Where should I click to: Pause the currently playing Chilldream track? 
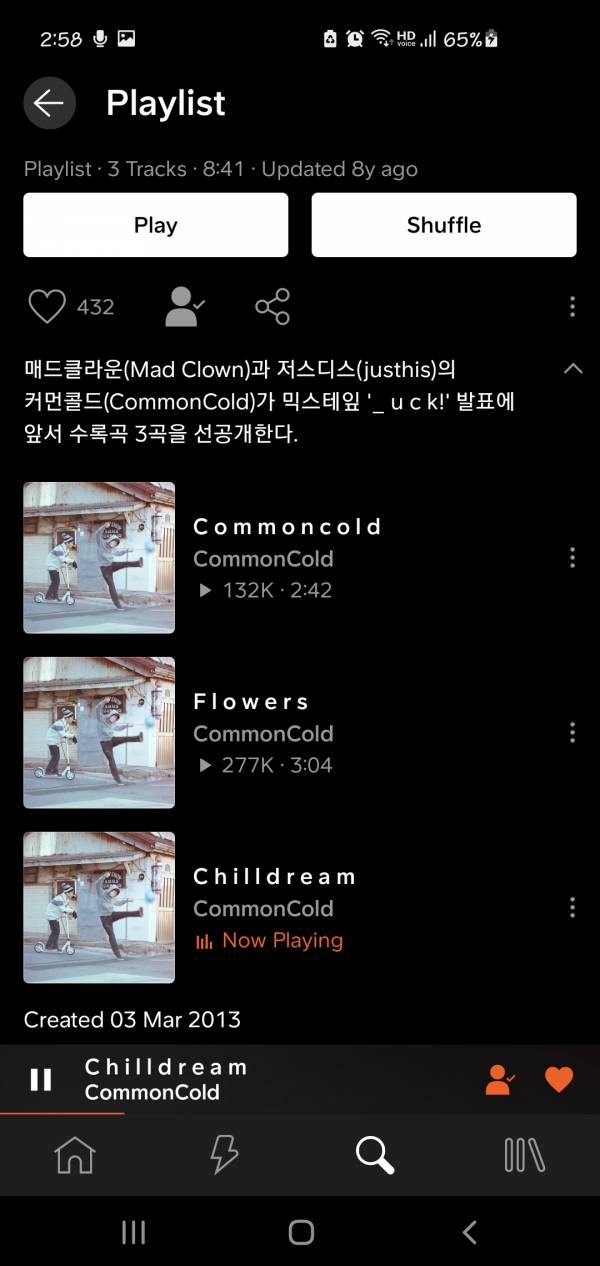click(x=41, y=1080)
